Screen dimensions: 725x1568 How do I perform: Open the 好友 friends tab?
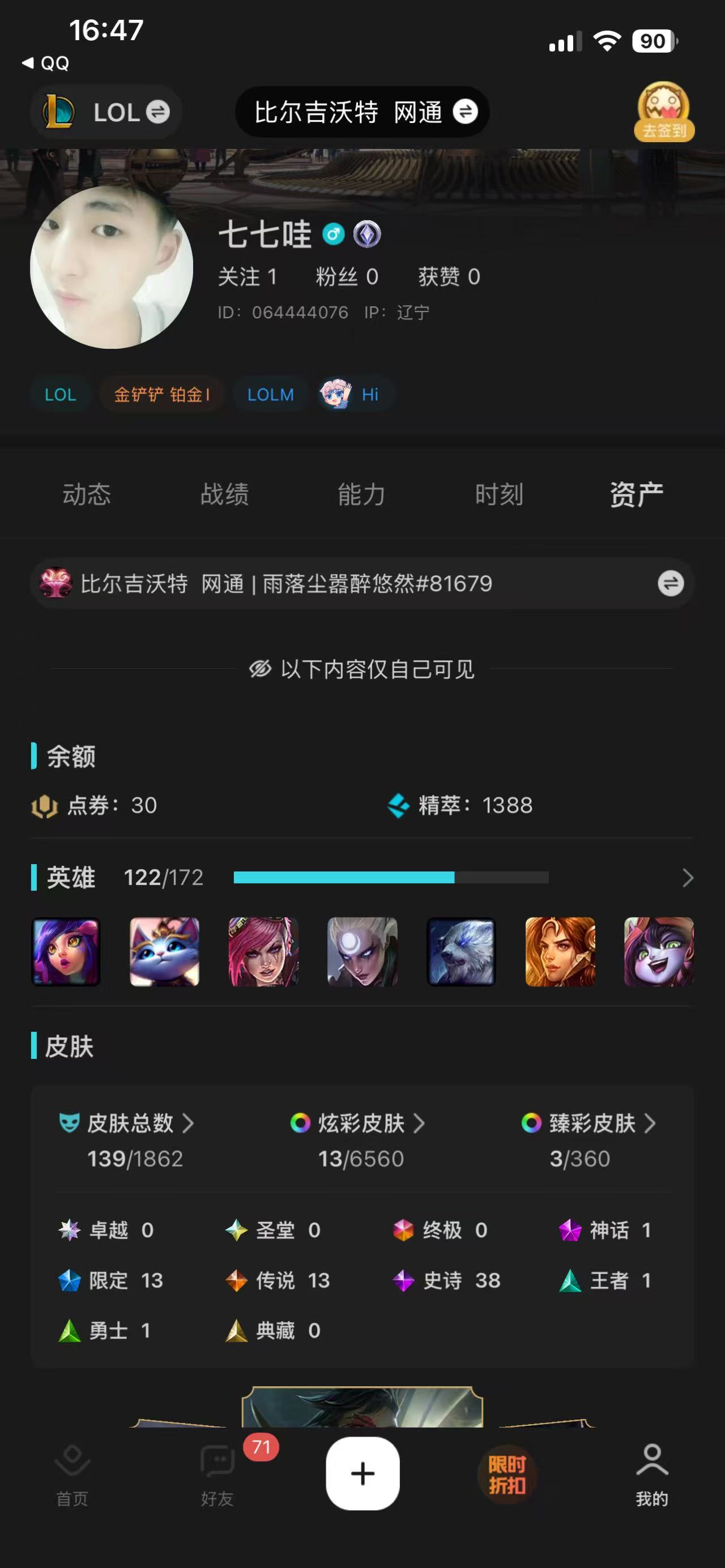point(217,1473)
